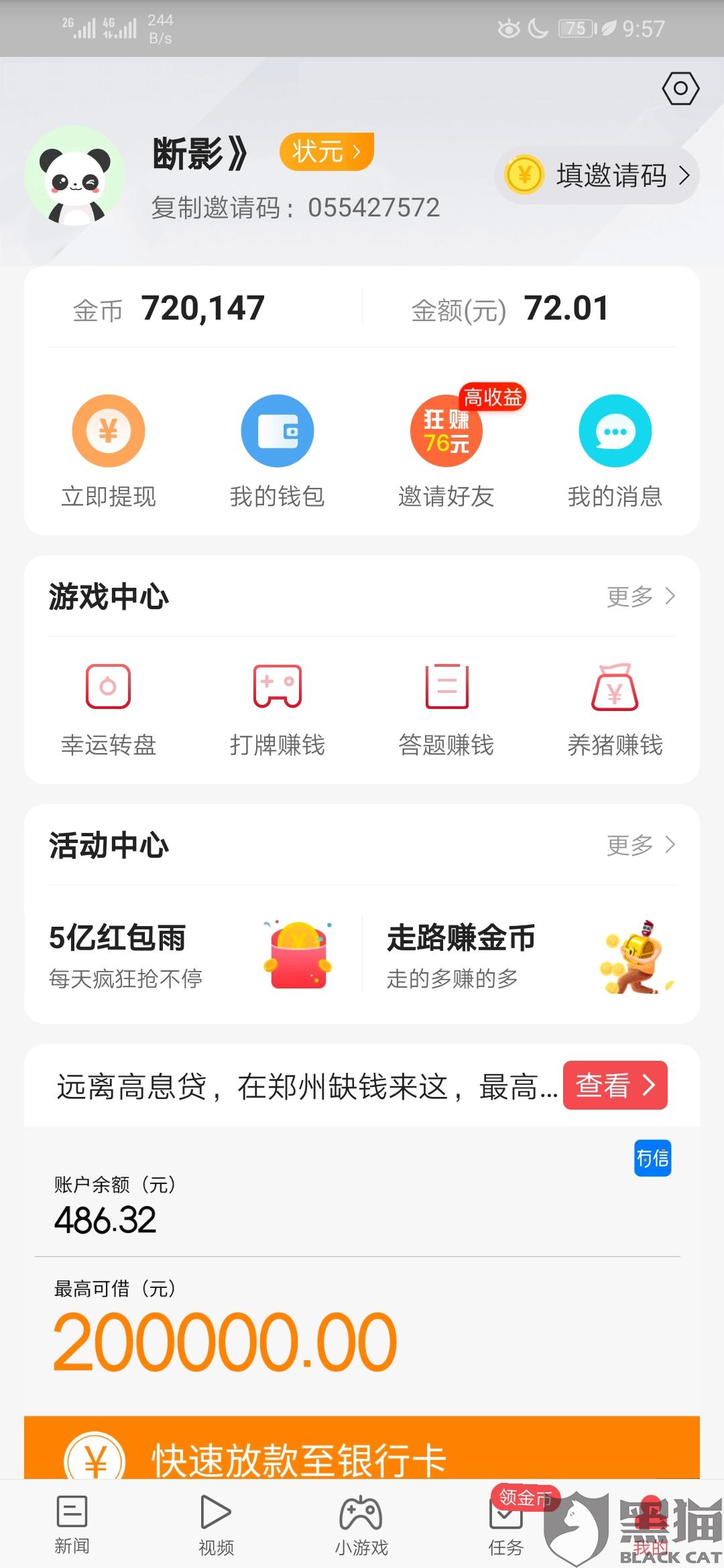Copy the invitation code 055427572
The height and width of the screenshot is (1568, 724).
295,208
